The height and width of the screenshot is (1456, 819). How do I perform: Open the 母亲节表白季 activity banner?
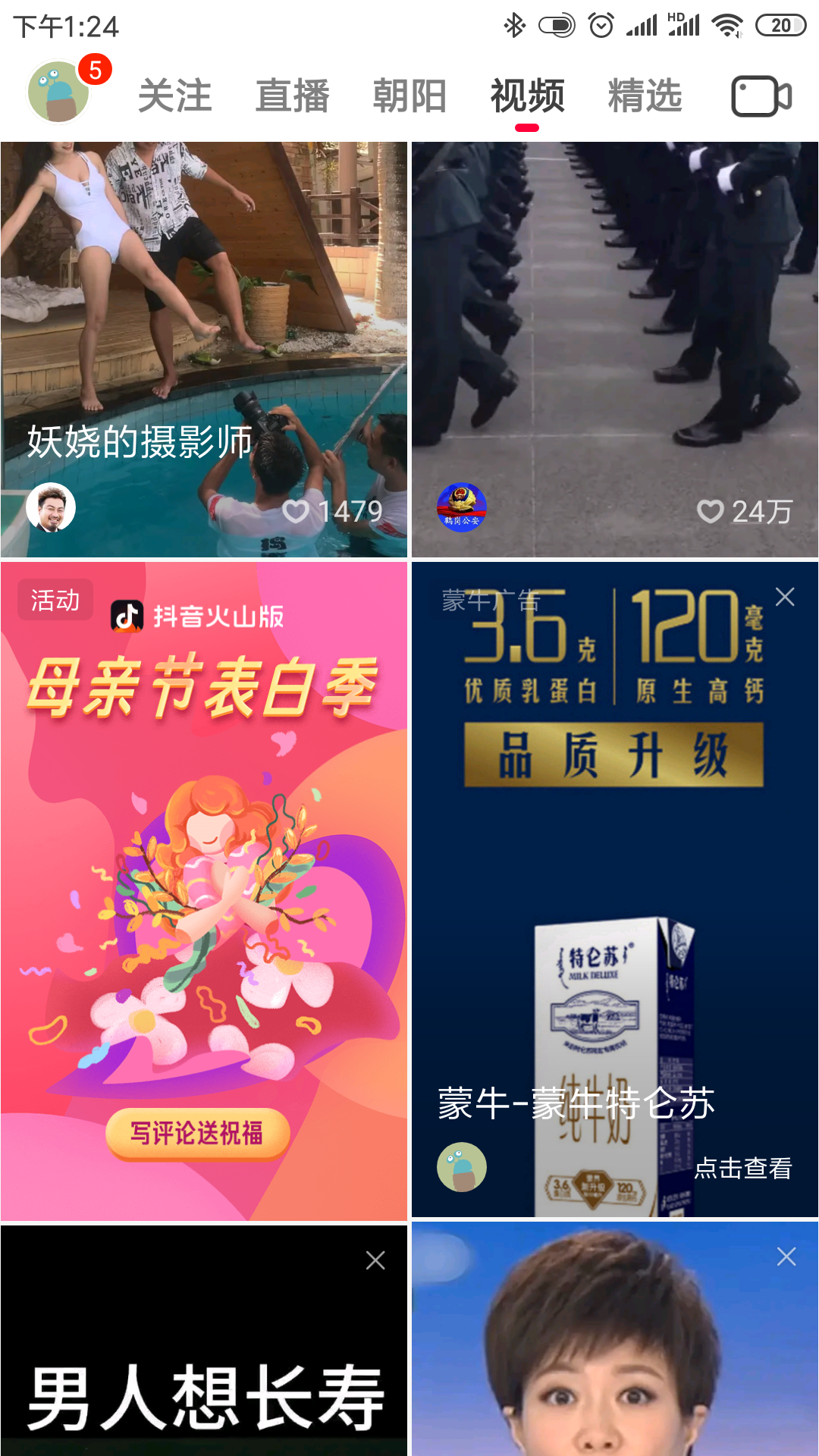204,891
